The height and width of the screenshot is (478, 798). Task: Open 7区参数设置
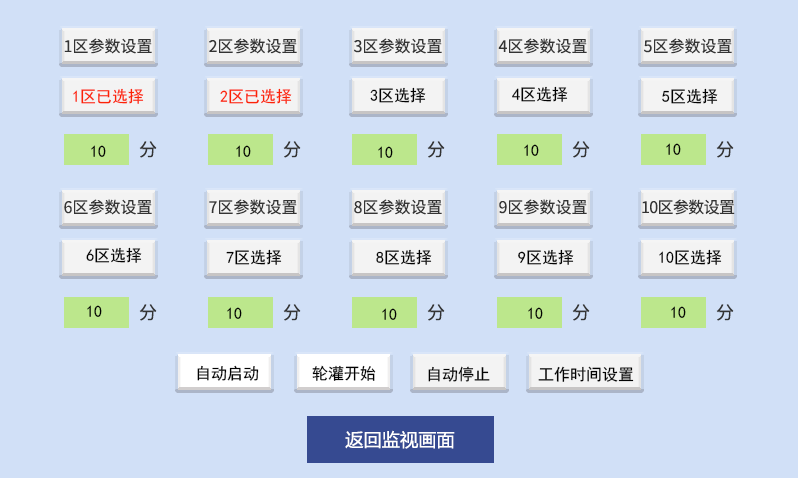tap(253, 208)
